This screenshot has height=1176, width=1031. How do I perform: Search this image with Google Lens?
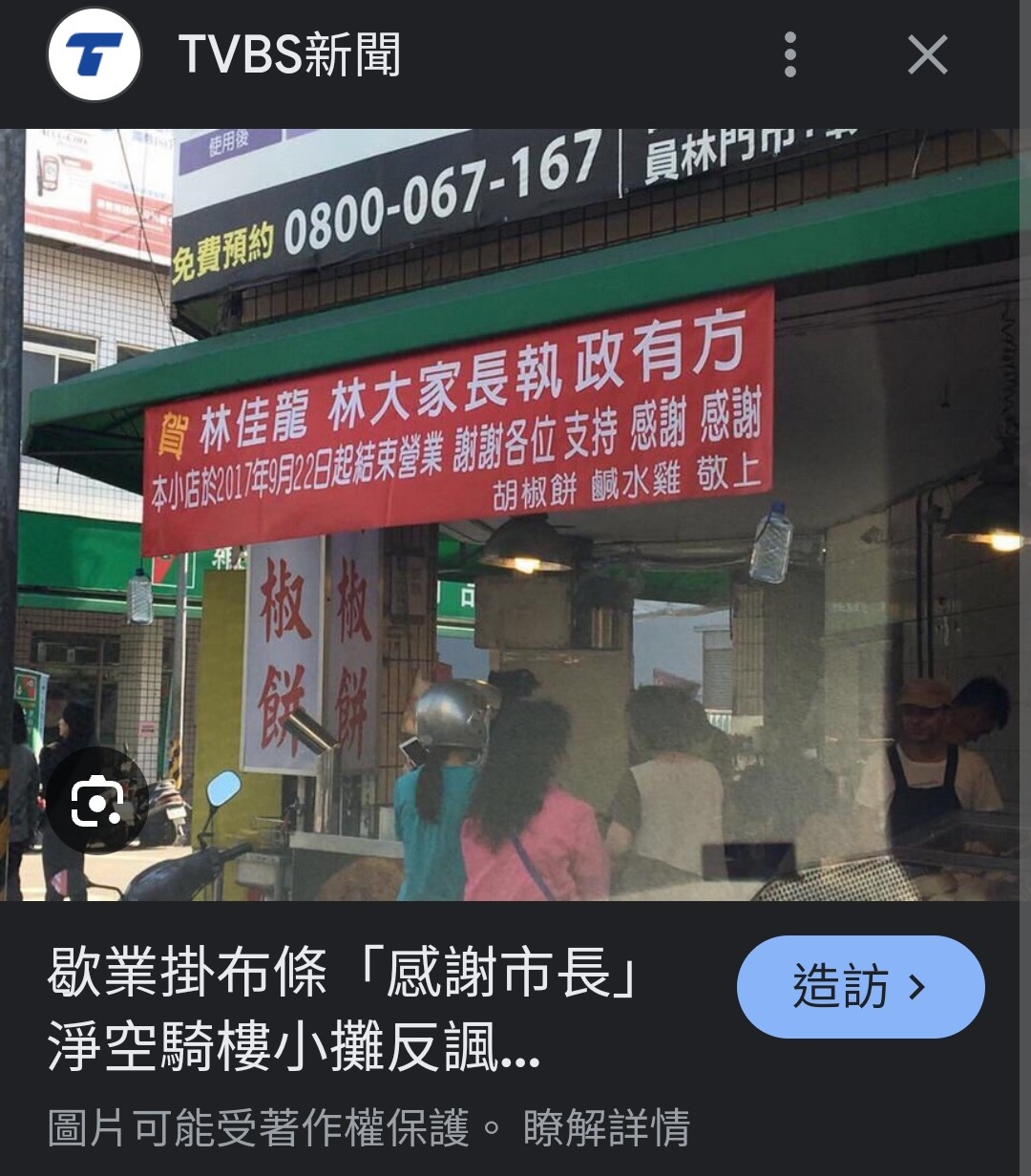[x=97, y=802]
